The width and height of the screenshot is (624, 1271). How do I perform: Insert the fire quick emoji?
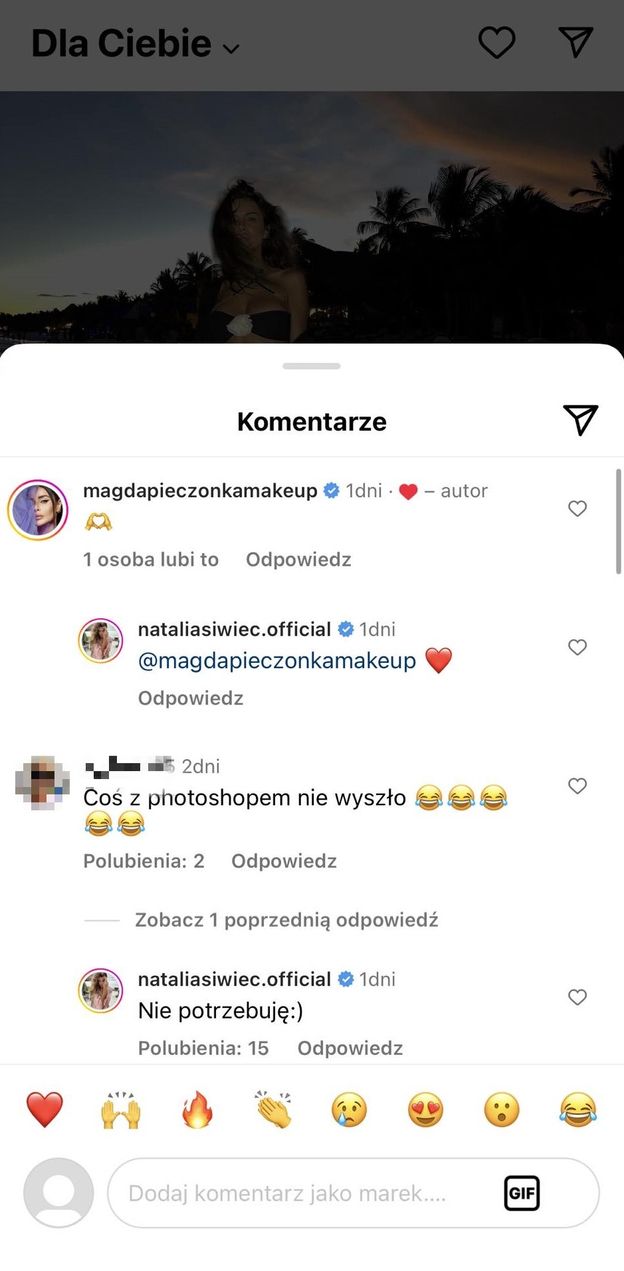click(197, 1110)
